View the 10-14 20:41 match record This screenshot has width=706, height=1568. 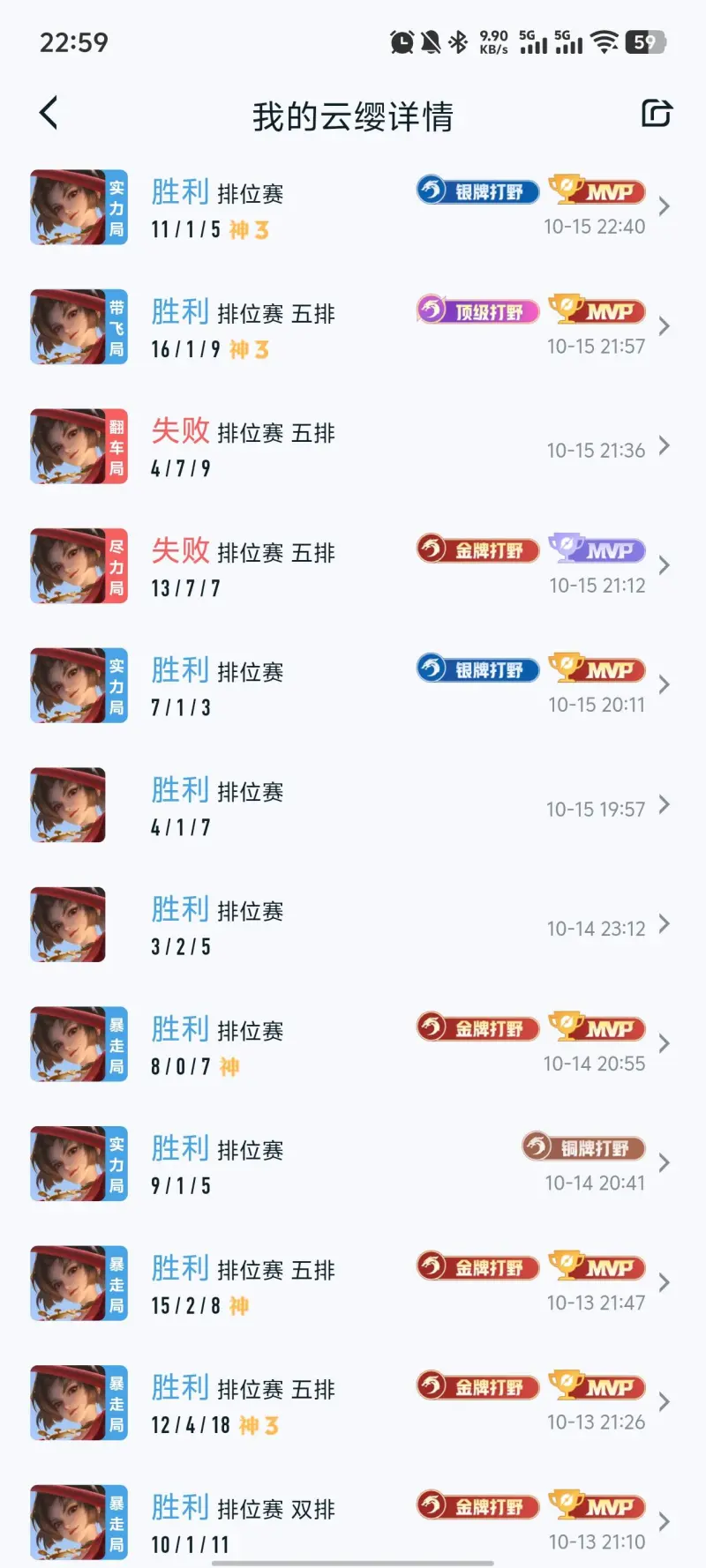tap(353, 1165)
